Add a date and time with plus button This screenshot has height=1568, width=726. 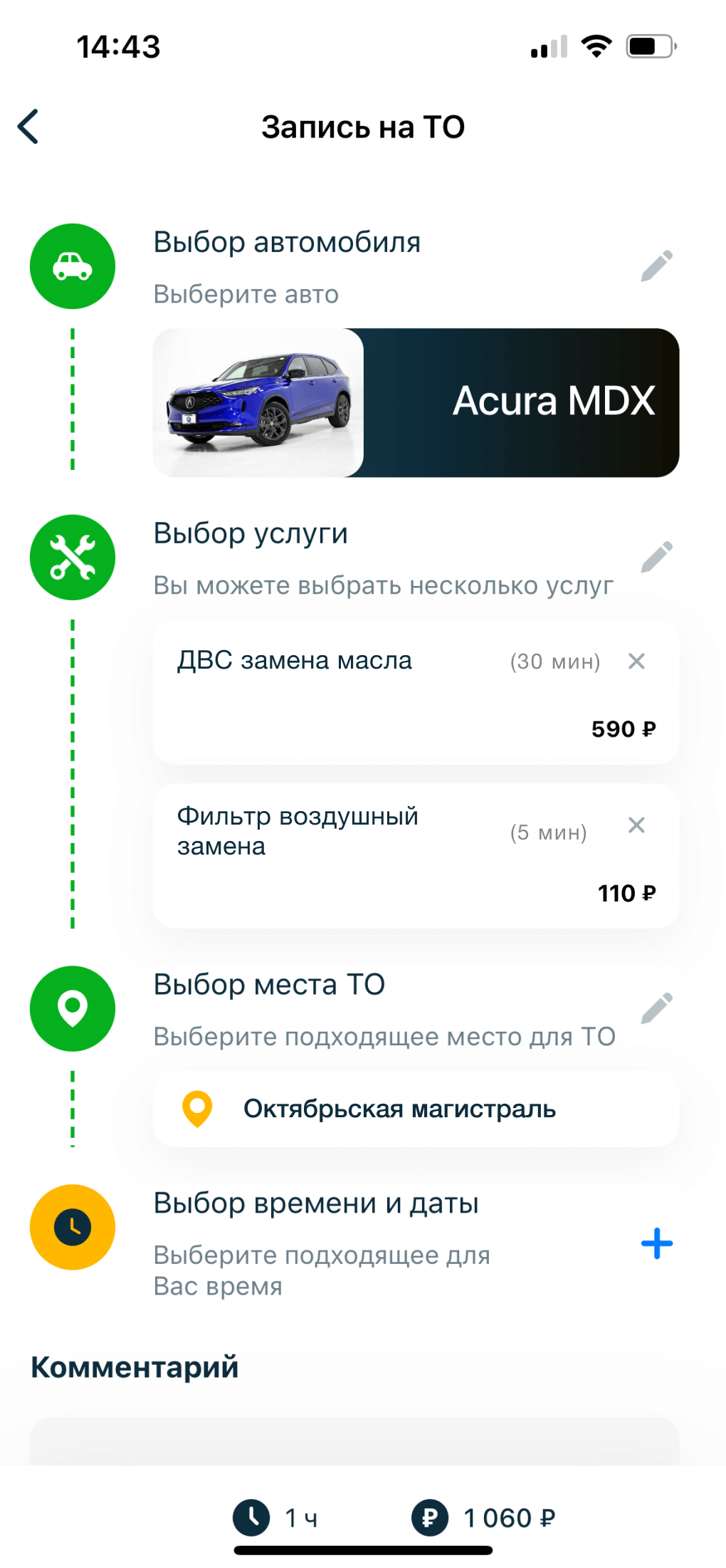pyautogui.click(x=656, y=1243)
